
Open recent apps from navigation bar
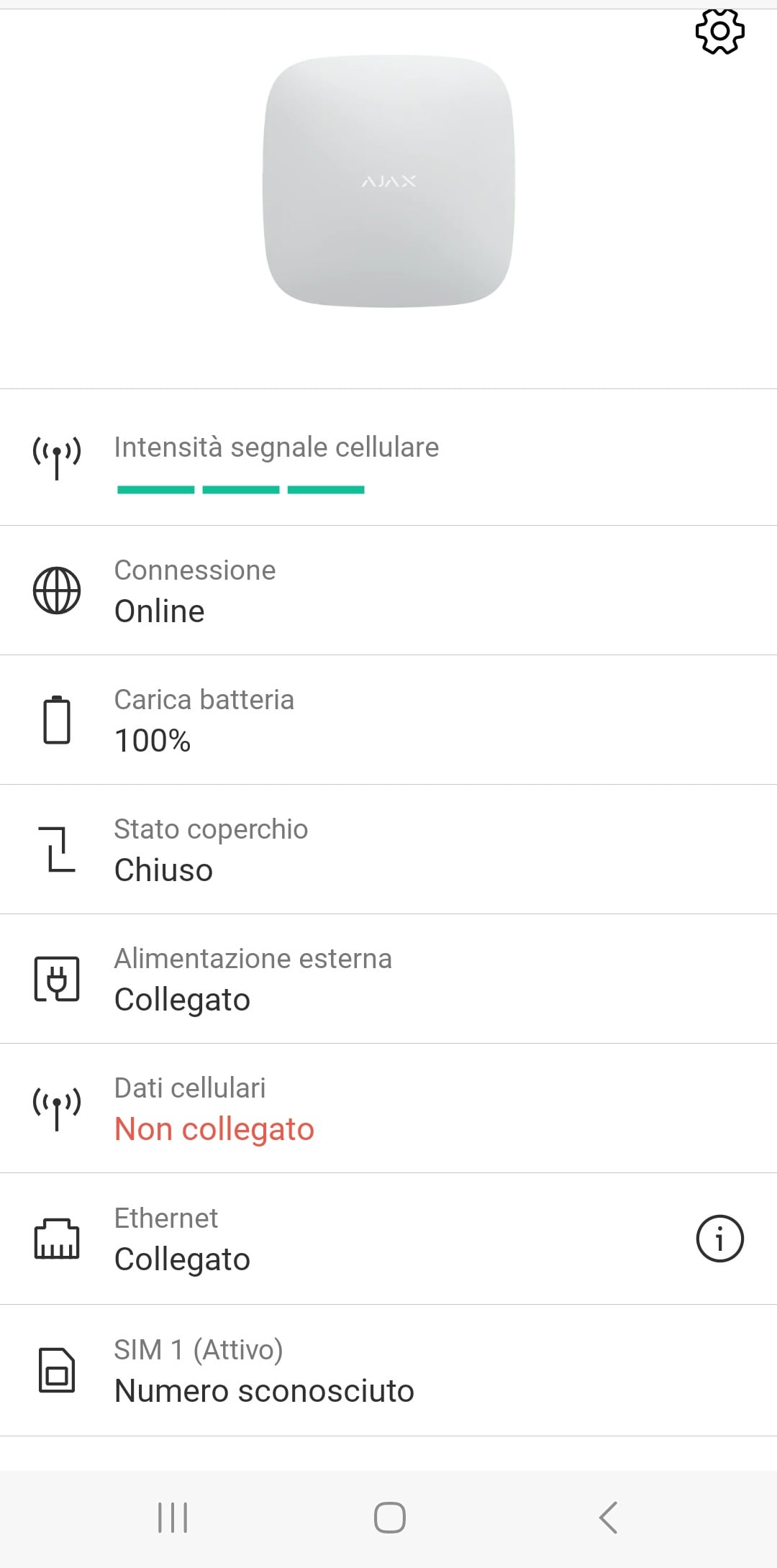point(173,1518)
